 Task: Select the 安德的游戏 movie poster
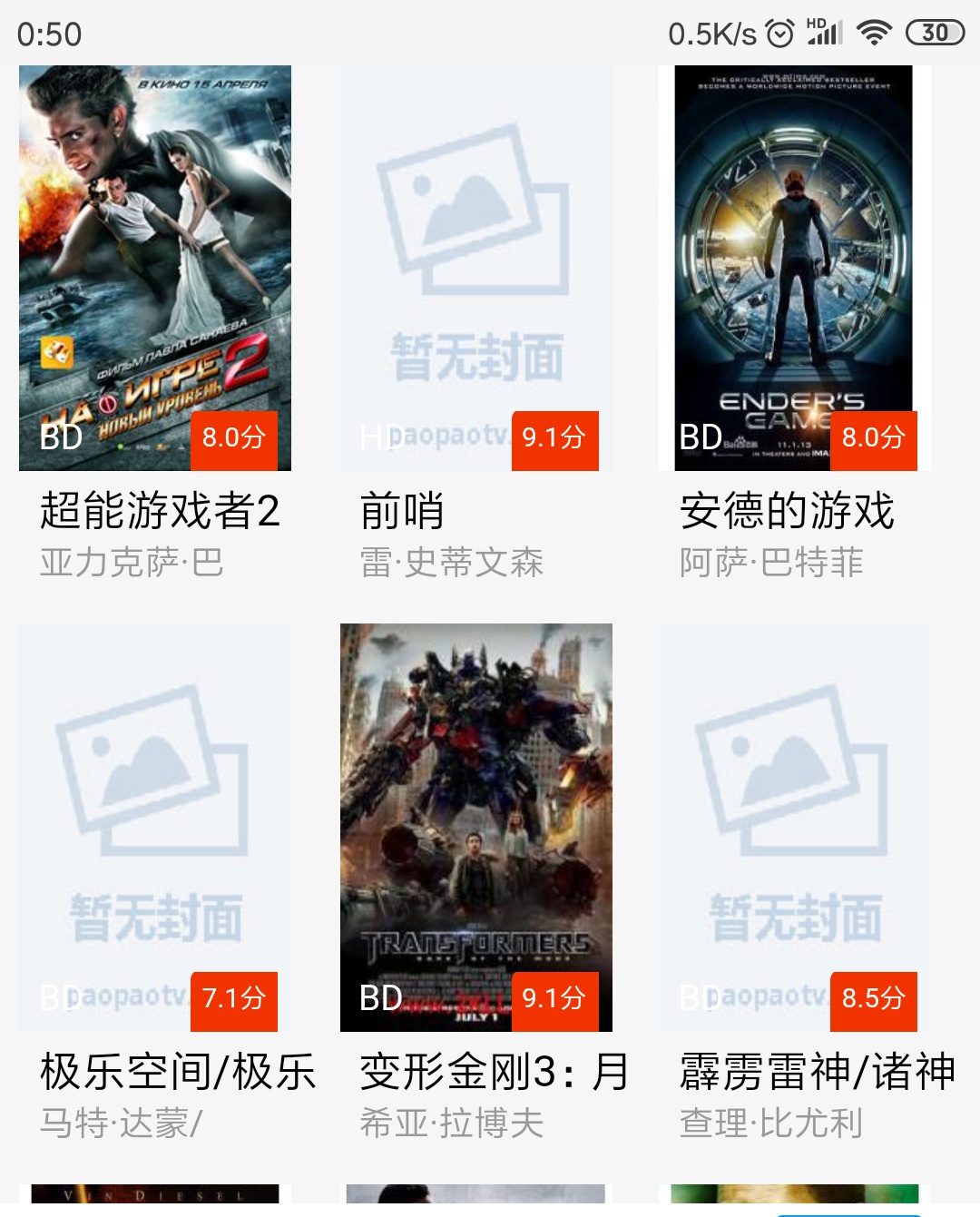pos(794,268)
